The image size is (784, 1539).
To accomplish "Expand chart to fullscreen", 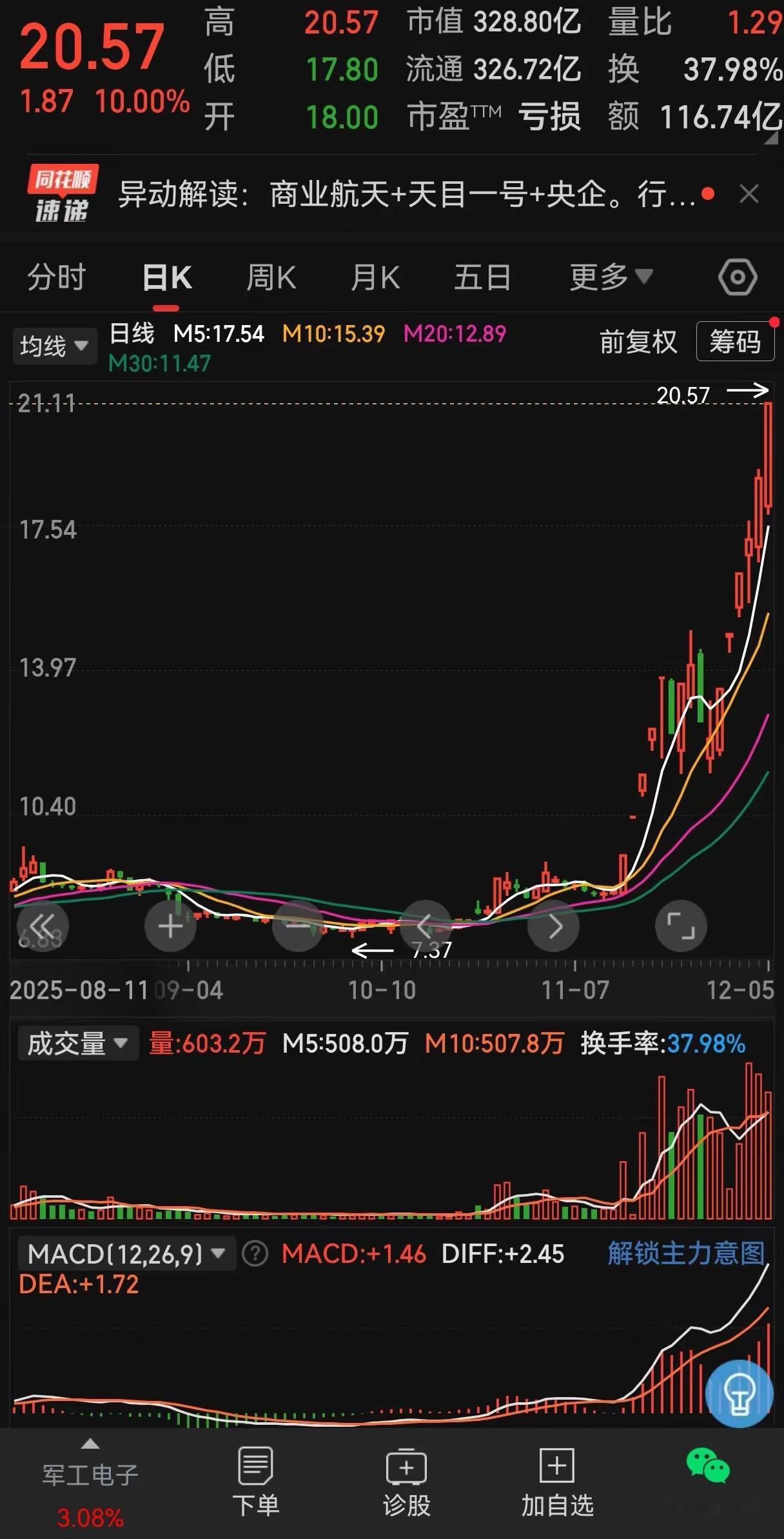I will [681, 927].
